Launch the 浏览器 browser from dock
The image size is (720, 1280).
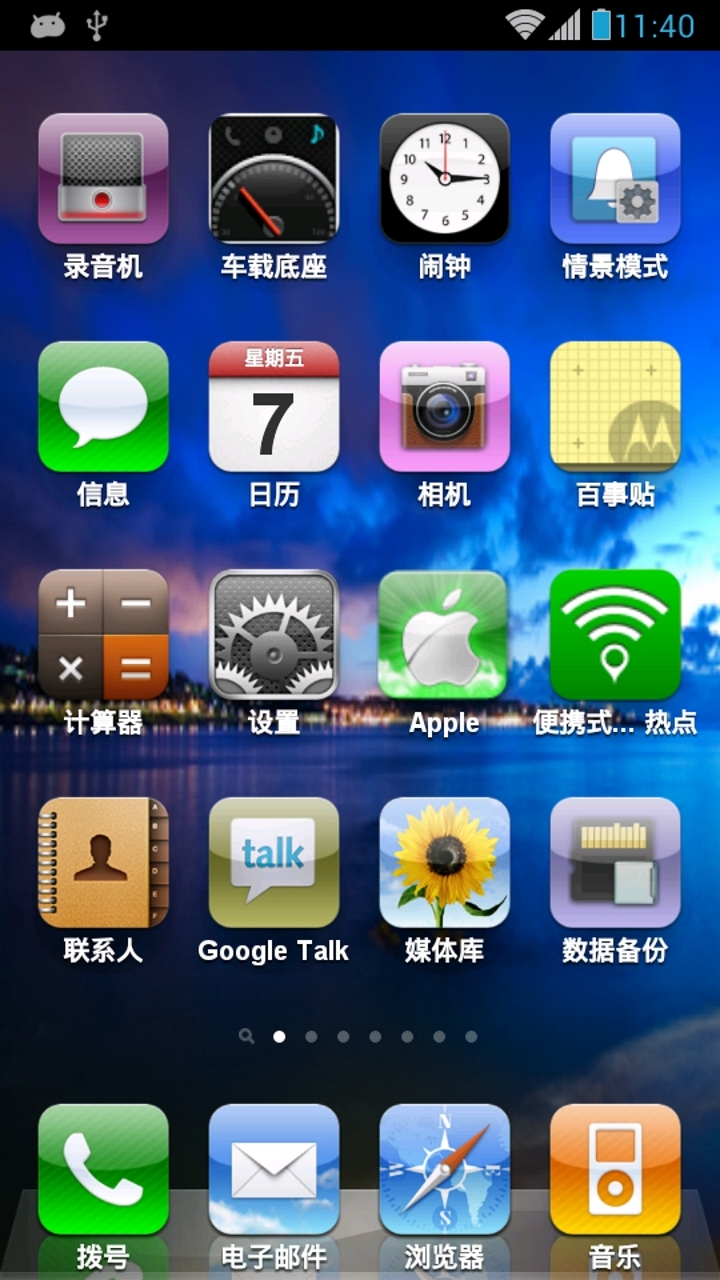click(x=444, y=1169)
